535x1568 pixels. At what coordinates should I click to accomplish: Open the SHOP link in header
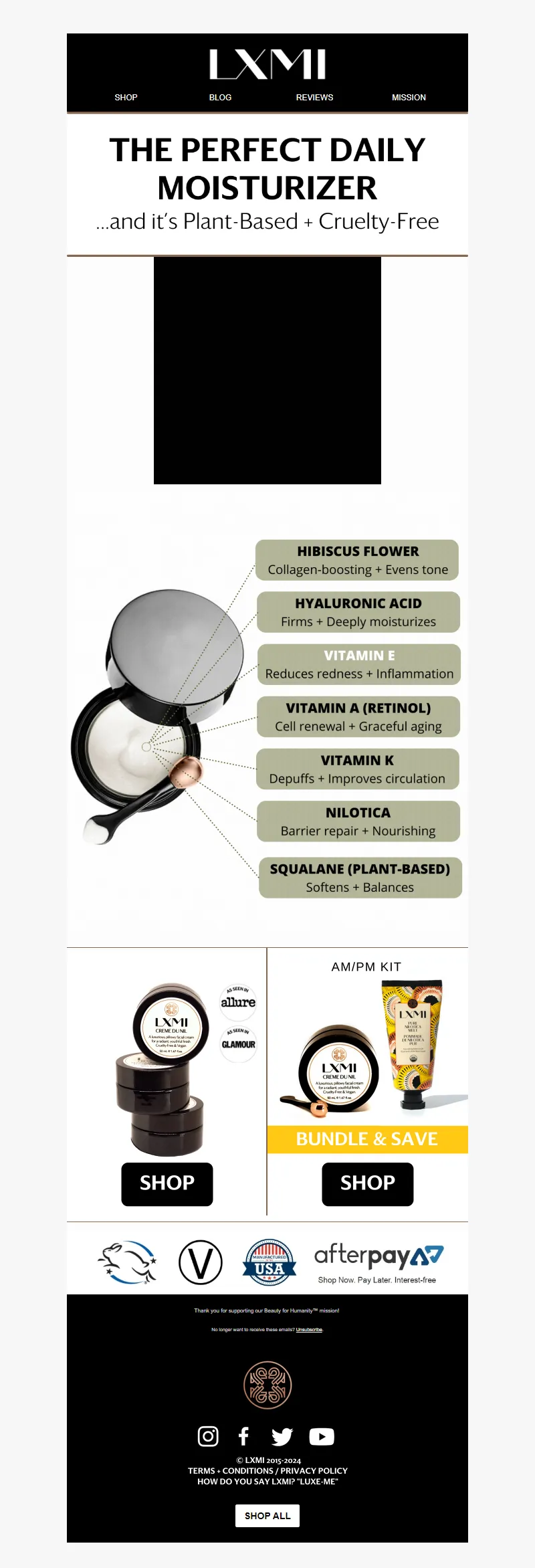click(x=126, y=98)
